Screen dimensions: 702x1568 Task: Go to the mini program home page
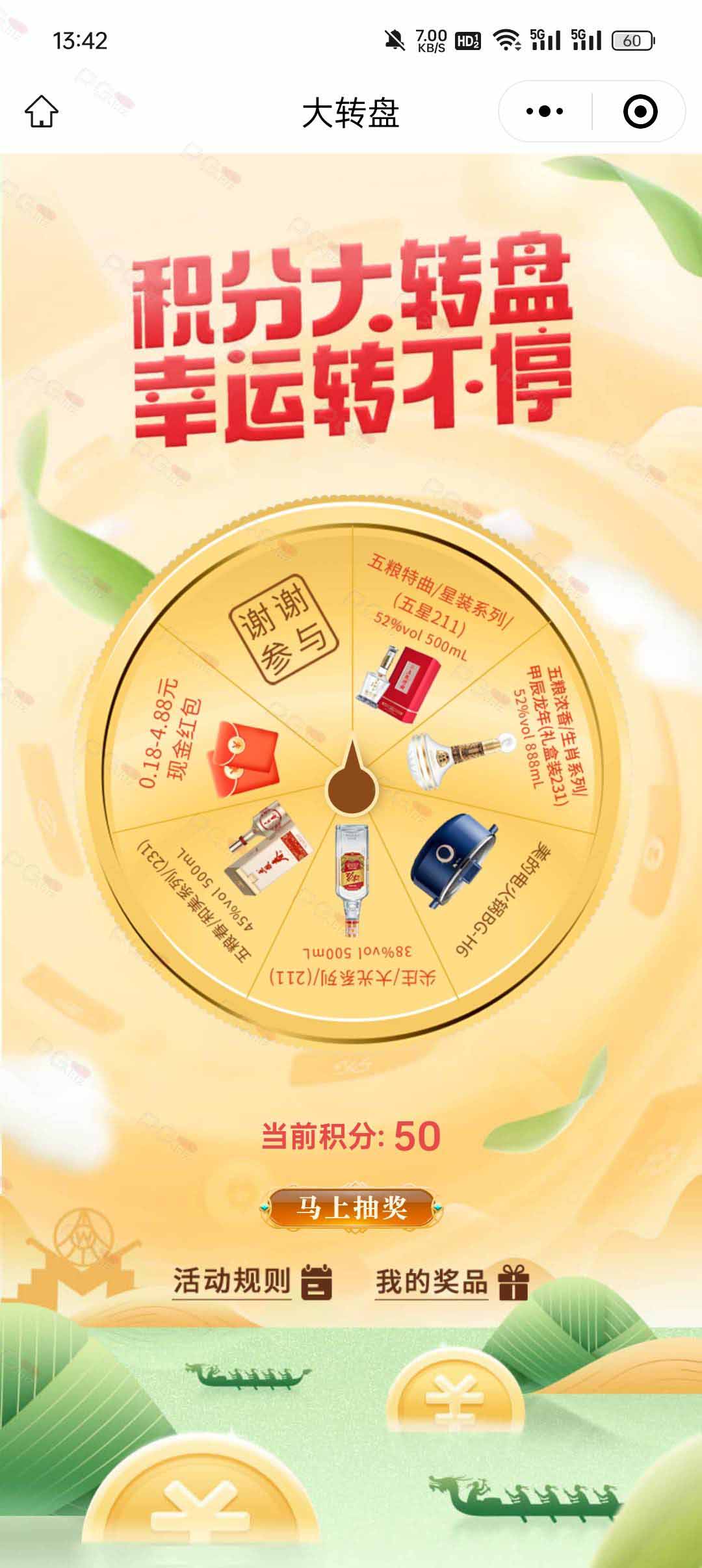click(x=42, y=111)
